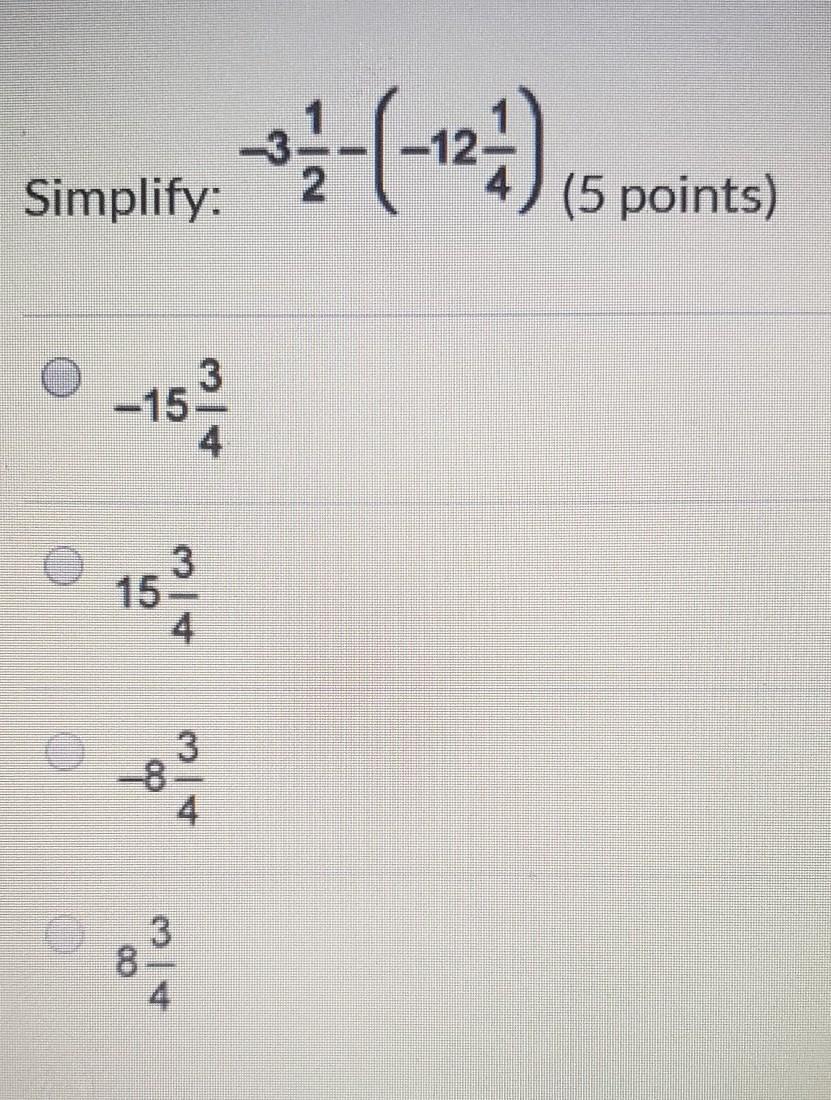Mark −8 3/4 as the answer

point(63,749)
